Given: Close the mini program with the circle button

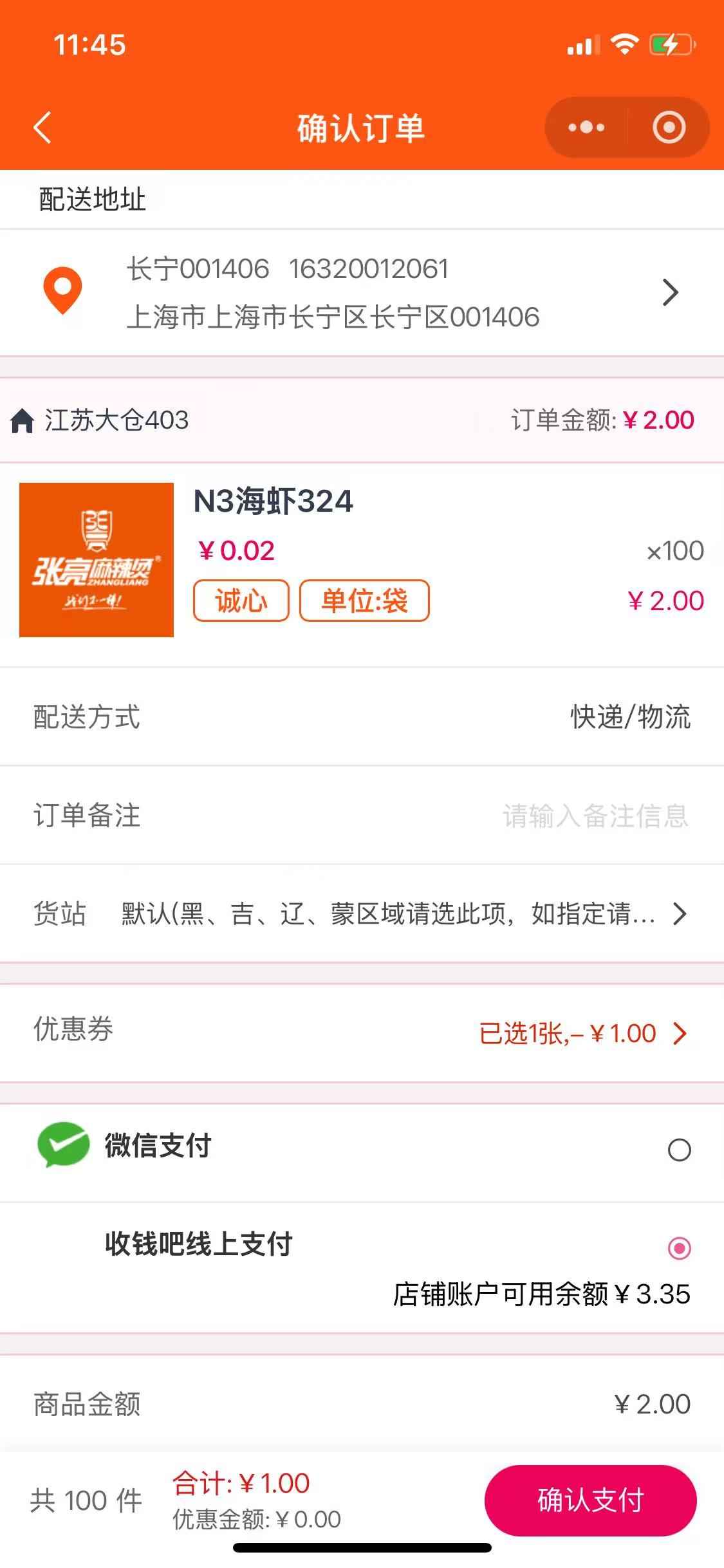Looking at the screenshot, I should [669, 127].
